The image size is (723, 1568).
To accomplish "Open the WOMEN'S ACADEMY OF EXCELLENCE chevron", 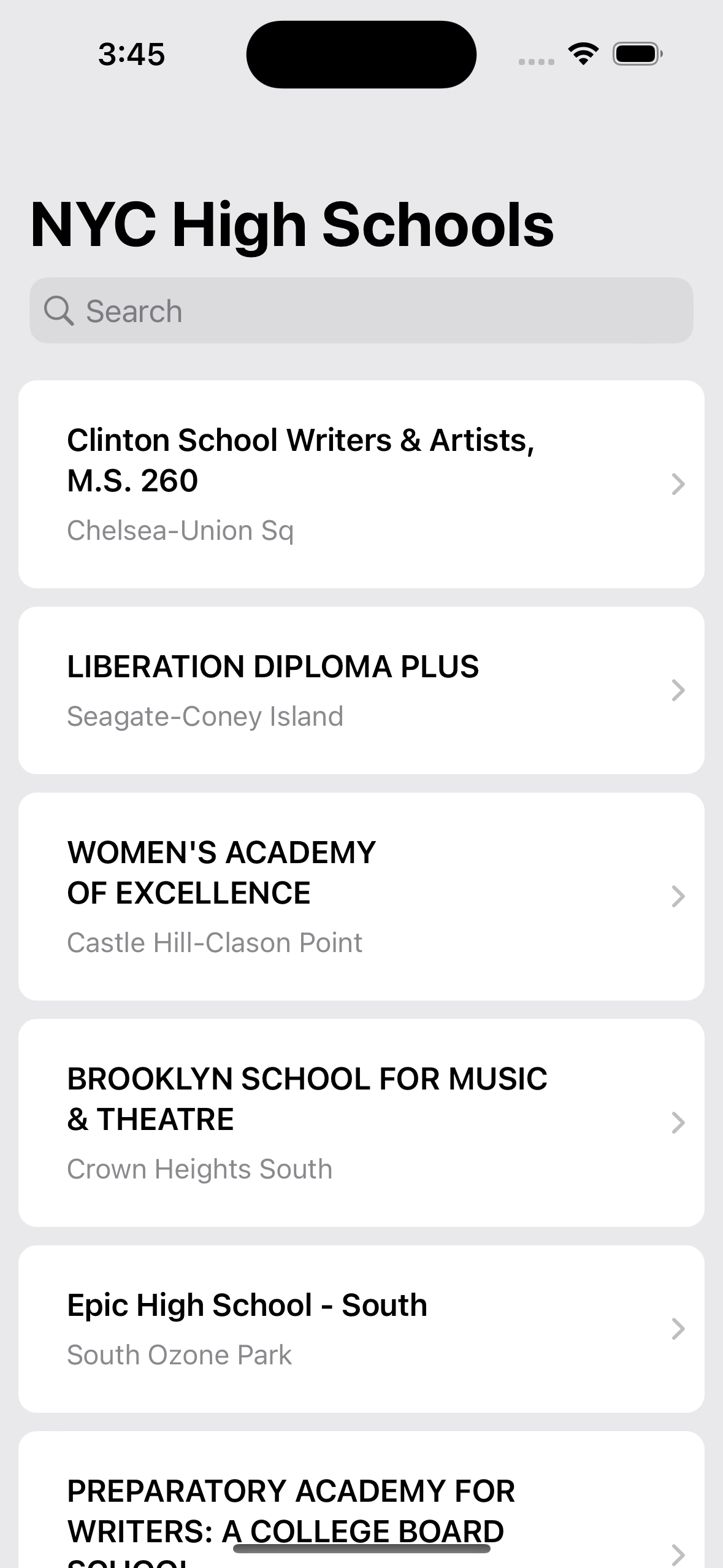I will click(x=678, y=896).
